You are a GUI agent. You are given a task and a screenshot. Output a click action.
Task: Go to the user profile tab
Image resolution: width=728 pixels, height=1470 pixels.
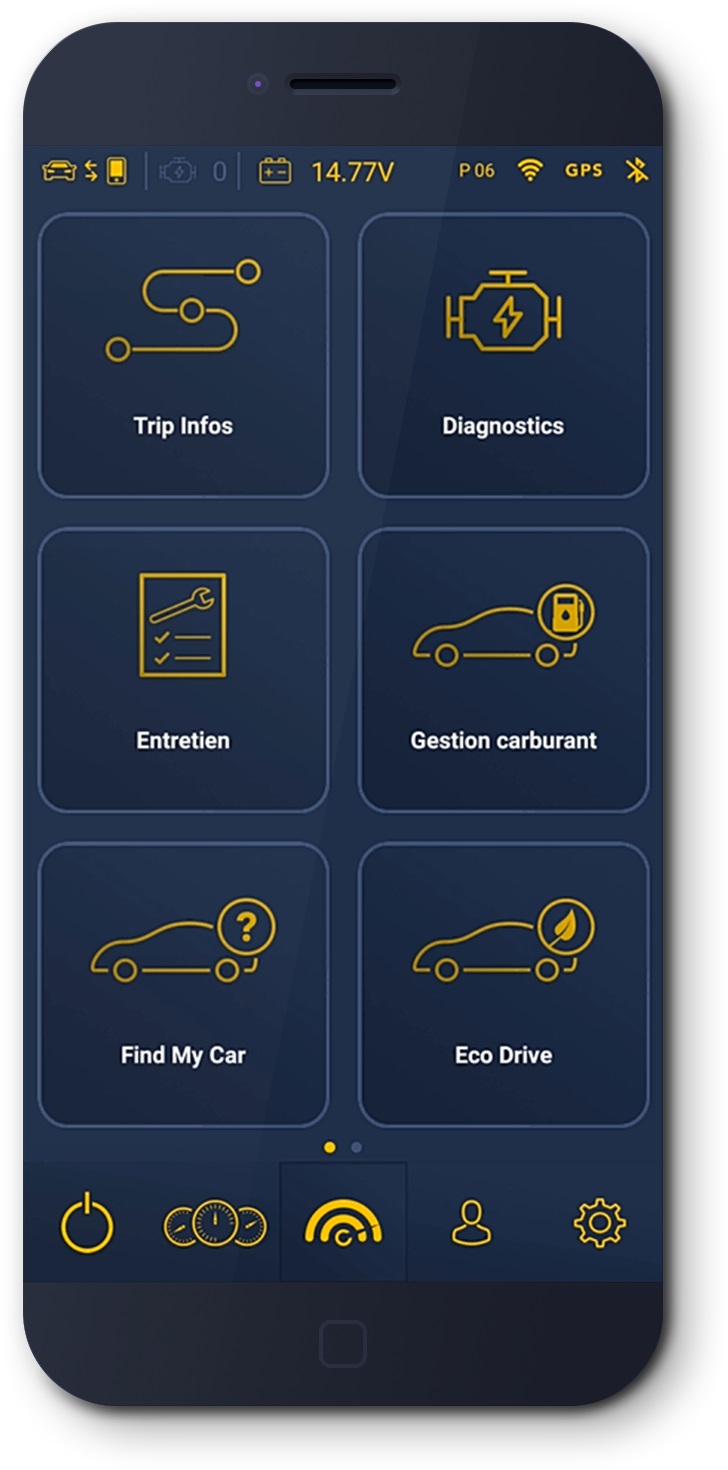tap(471, 1223)
